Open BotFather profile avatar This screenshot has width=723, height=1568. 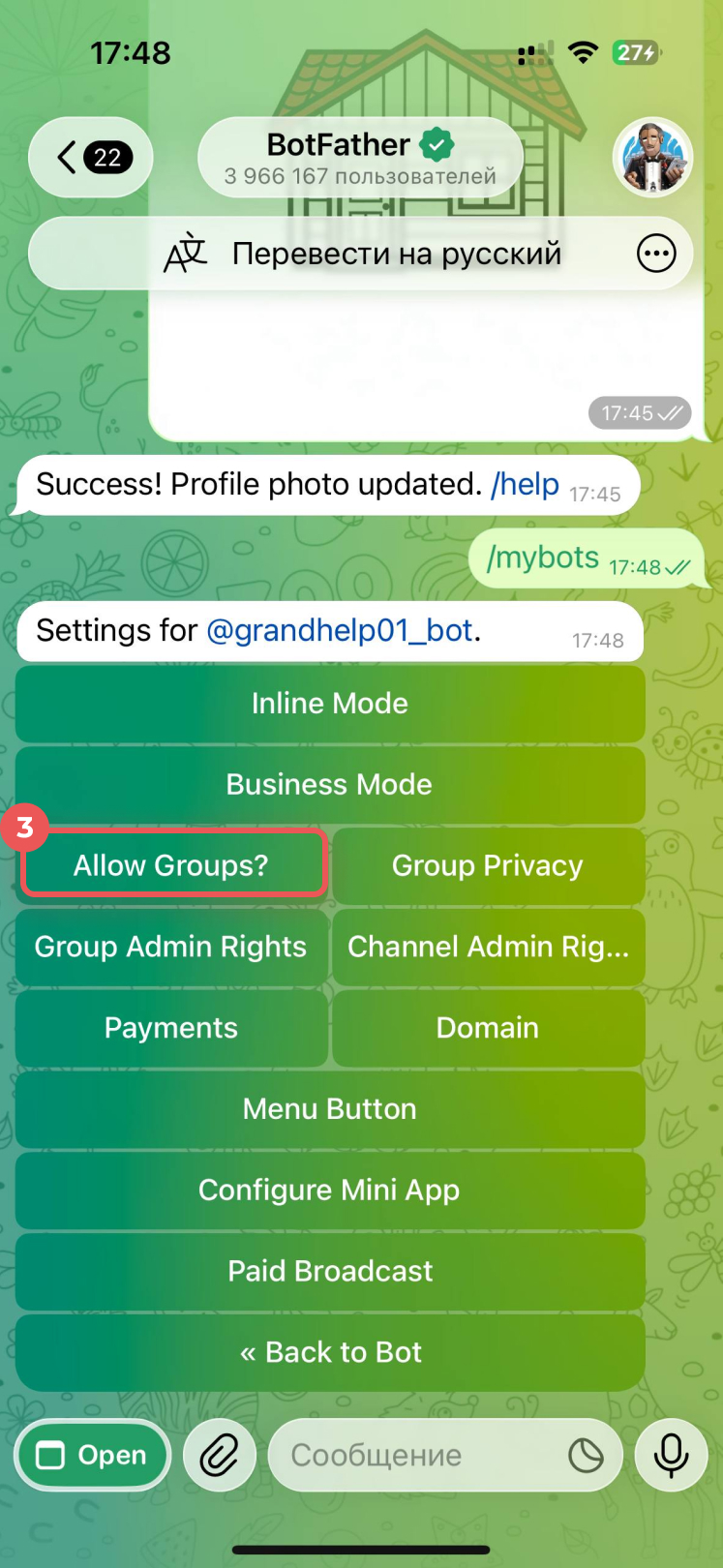pyautogui.click(x=652, y=157)
